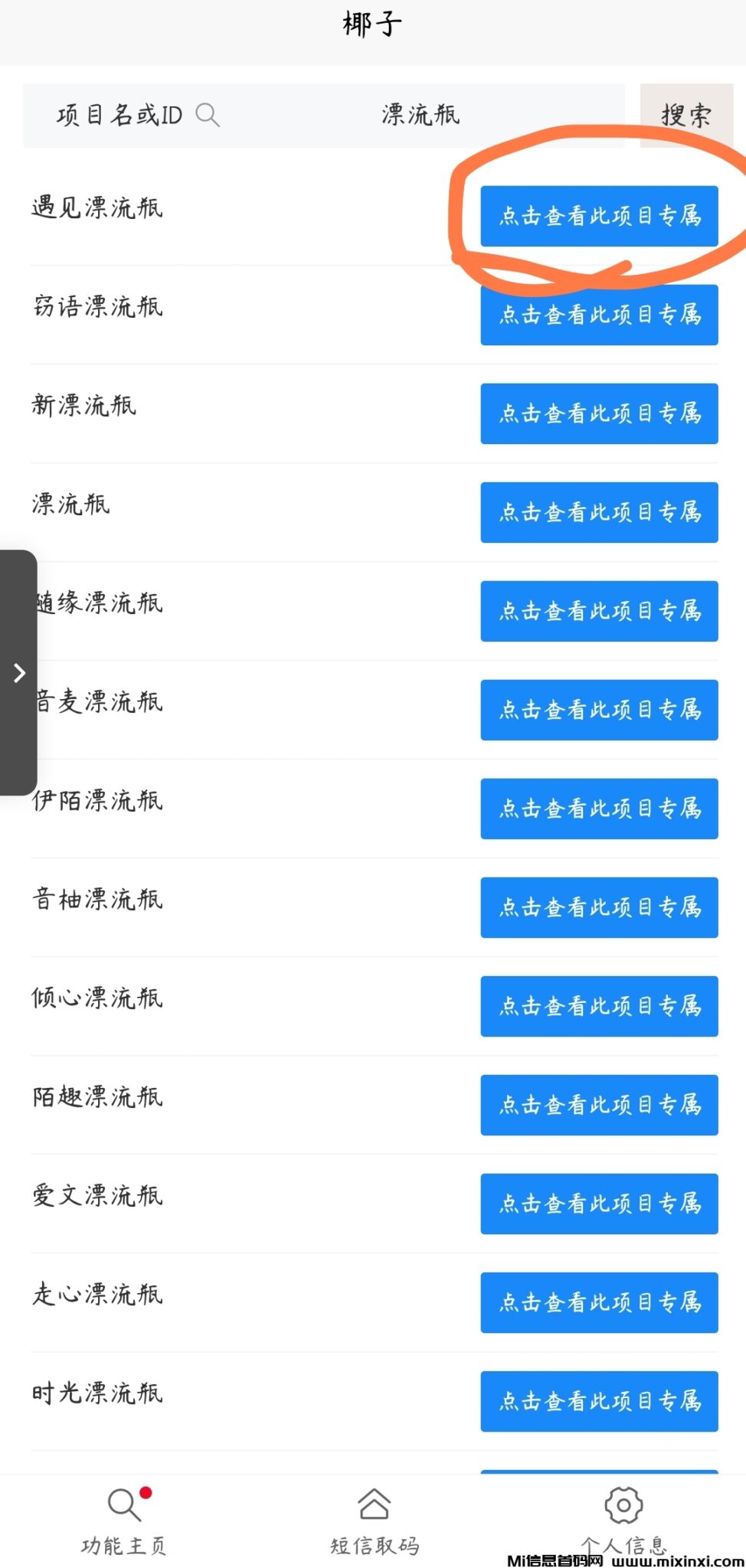Viewport: 746px width, 1568px height.
Task: Open 音柚漂流瓶 project exclusive
Action: click(599, 907)
